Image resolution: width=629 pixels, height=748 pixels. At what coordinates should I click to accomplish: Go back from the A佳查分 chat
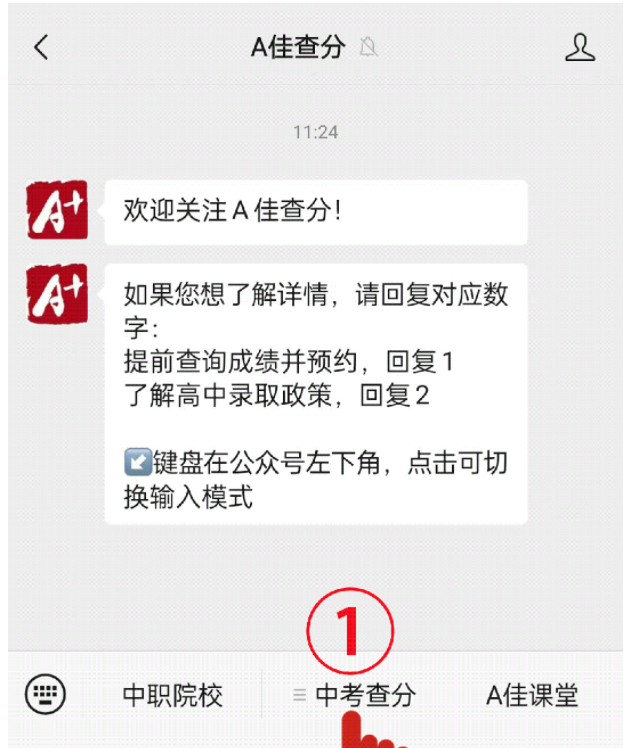[41, 47]
